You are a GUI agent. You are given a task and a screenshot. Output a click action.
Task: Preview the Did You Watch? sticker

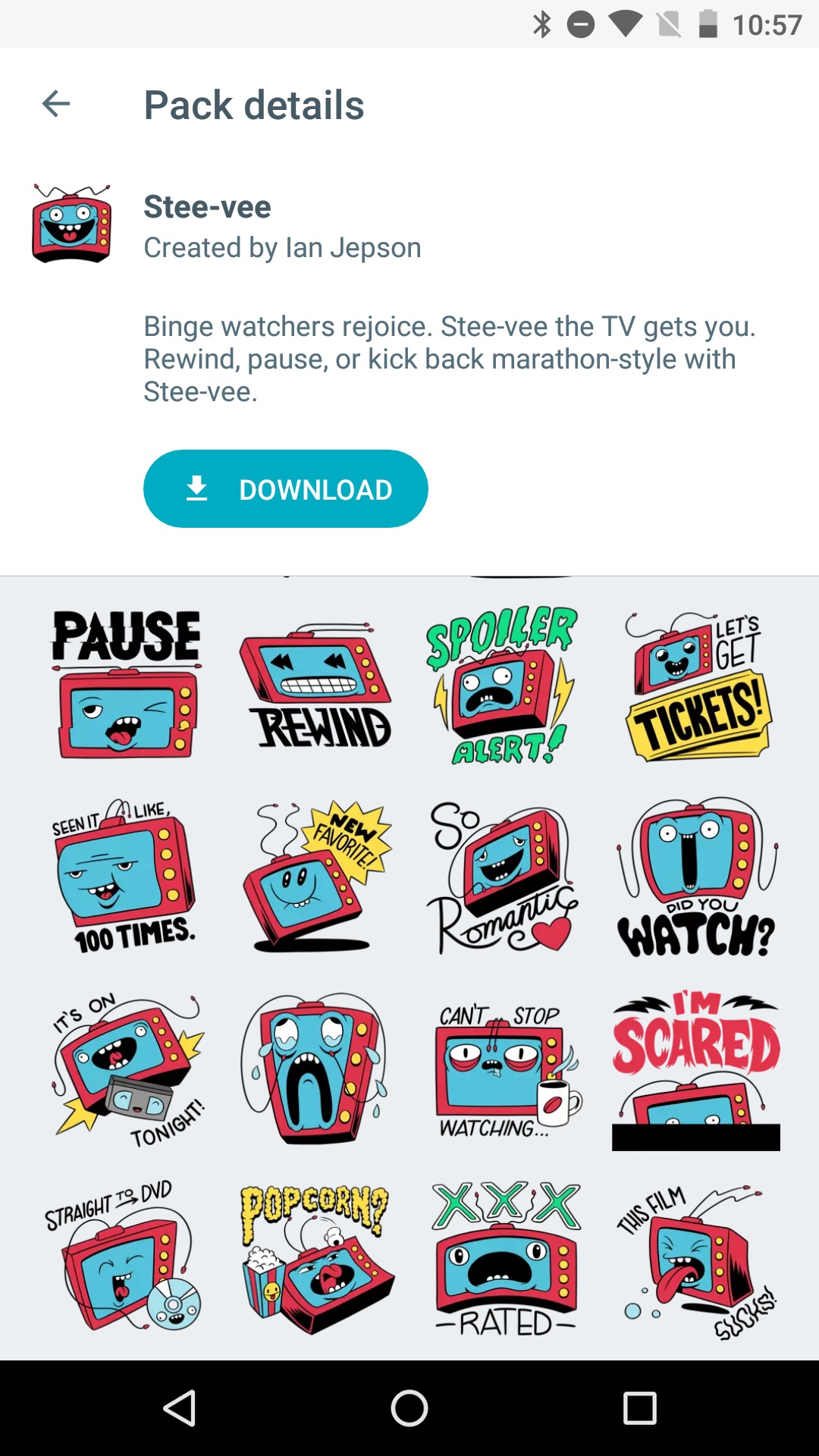point(697,876)
